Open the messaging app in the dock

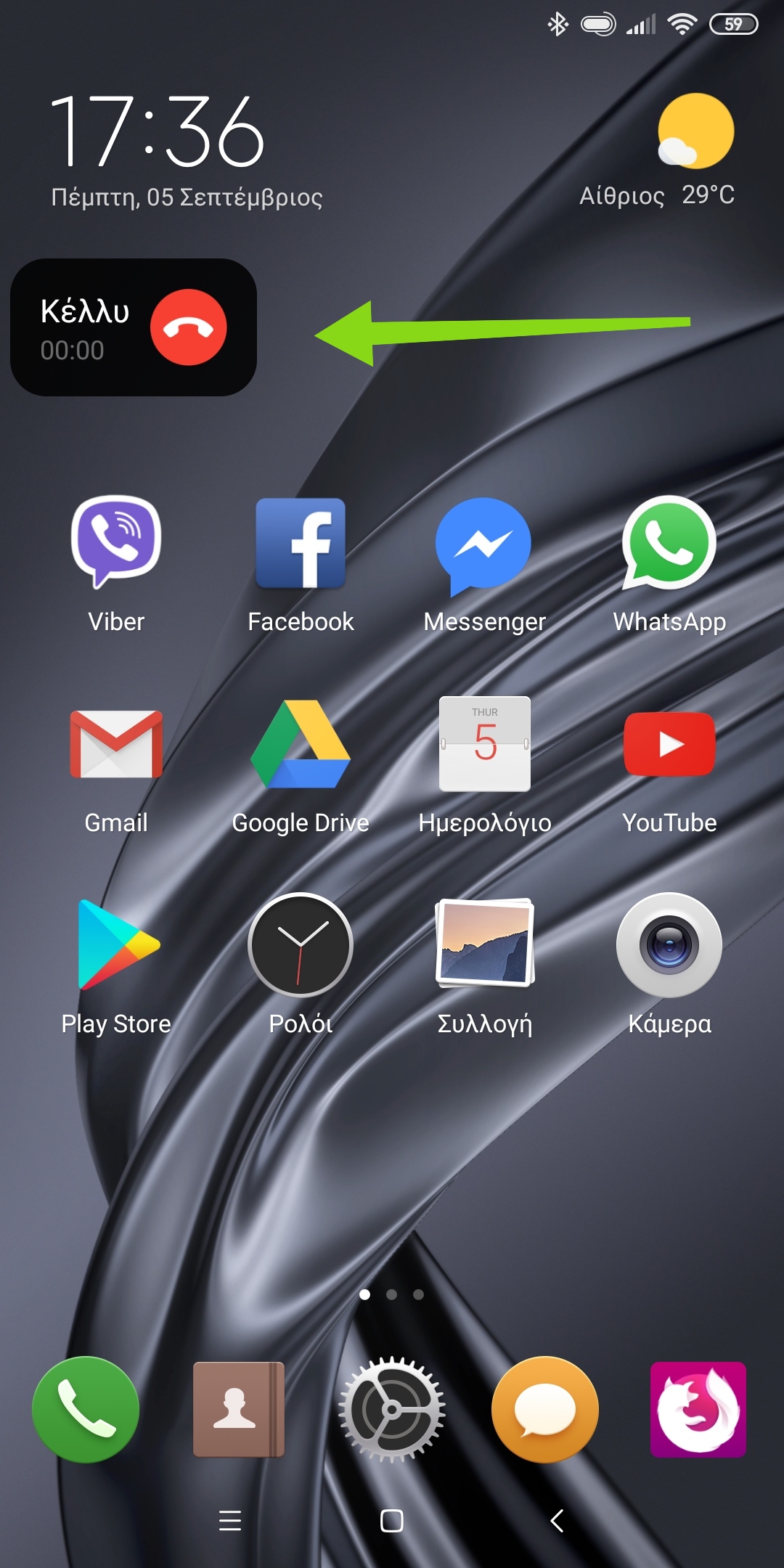(545, 1409)
